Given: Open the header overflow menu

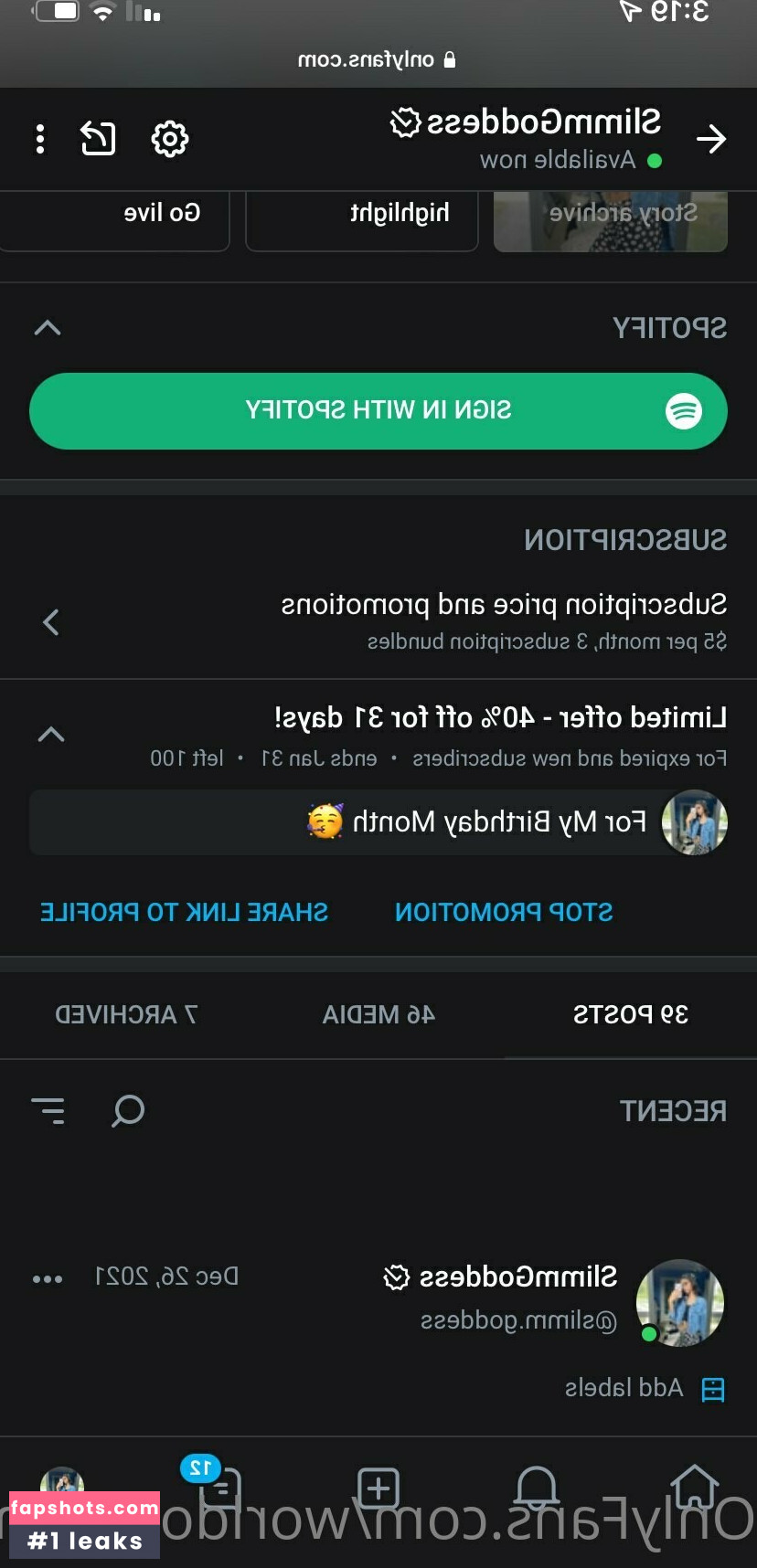Looking at the screenshot, I should [40, 140].
